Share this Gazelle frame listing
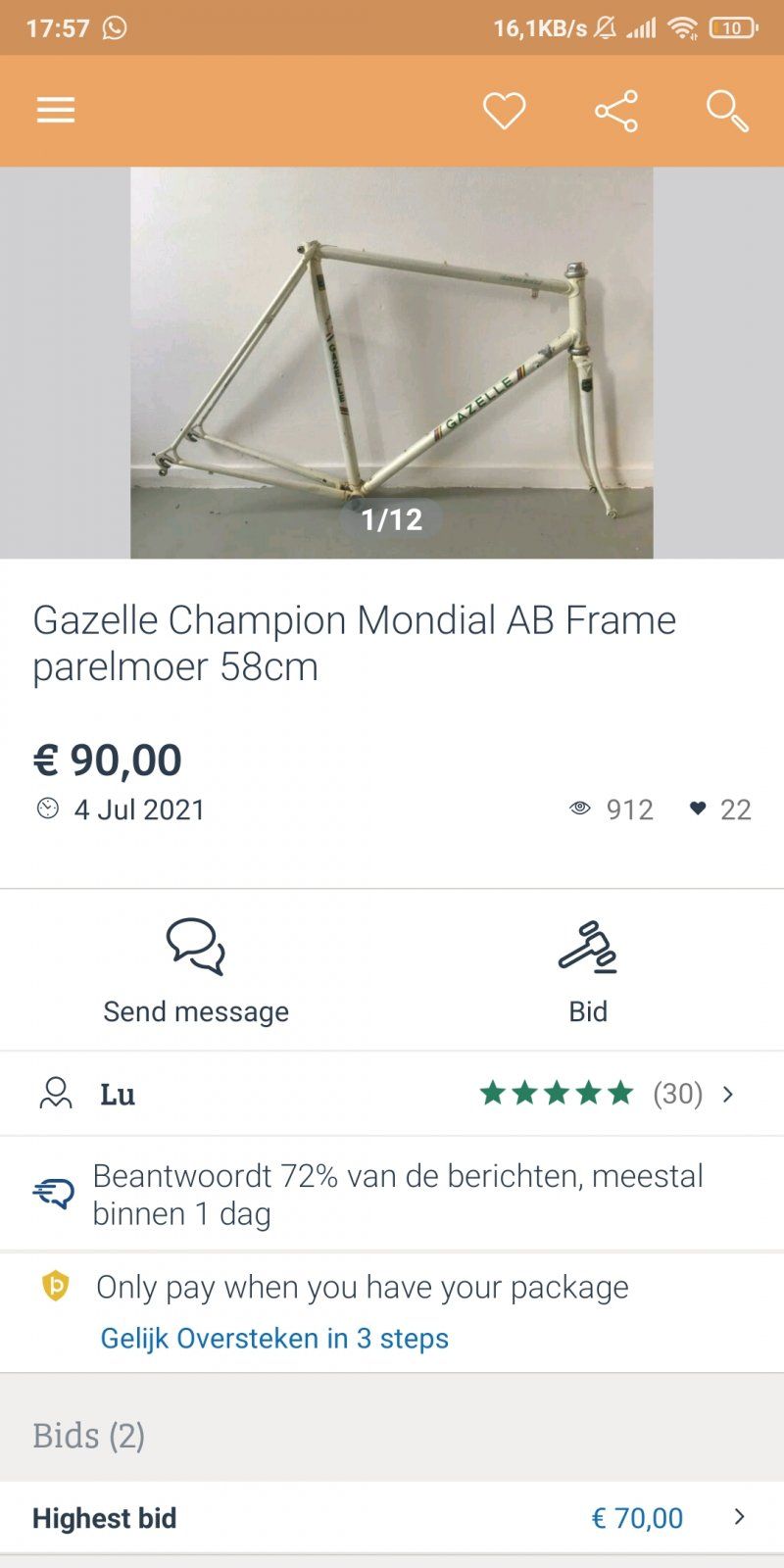The width and height of the screenshot is (784, 1568). [616, 111]
